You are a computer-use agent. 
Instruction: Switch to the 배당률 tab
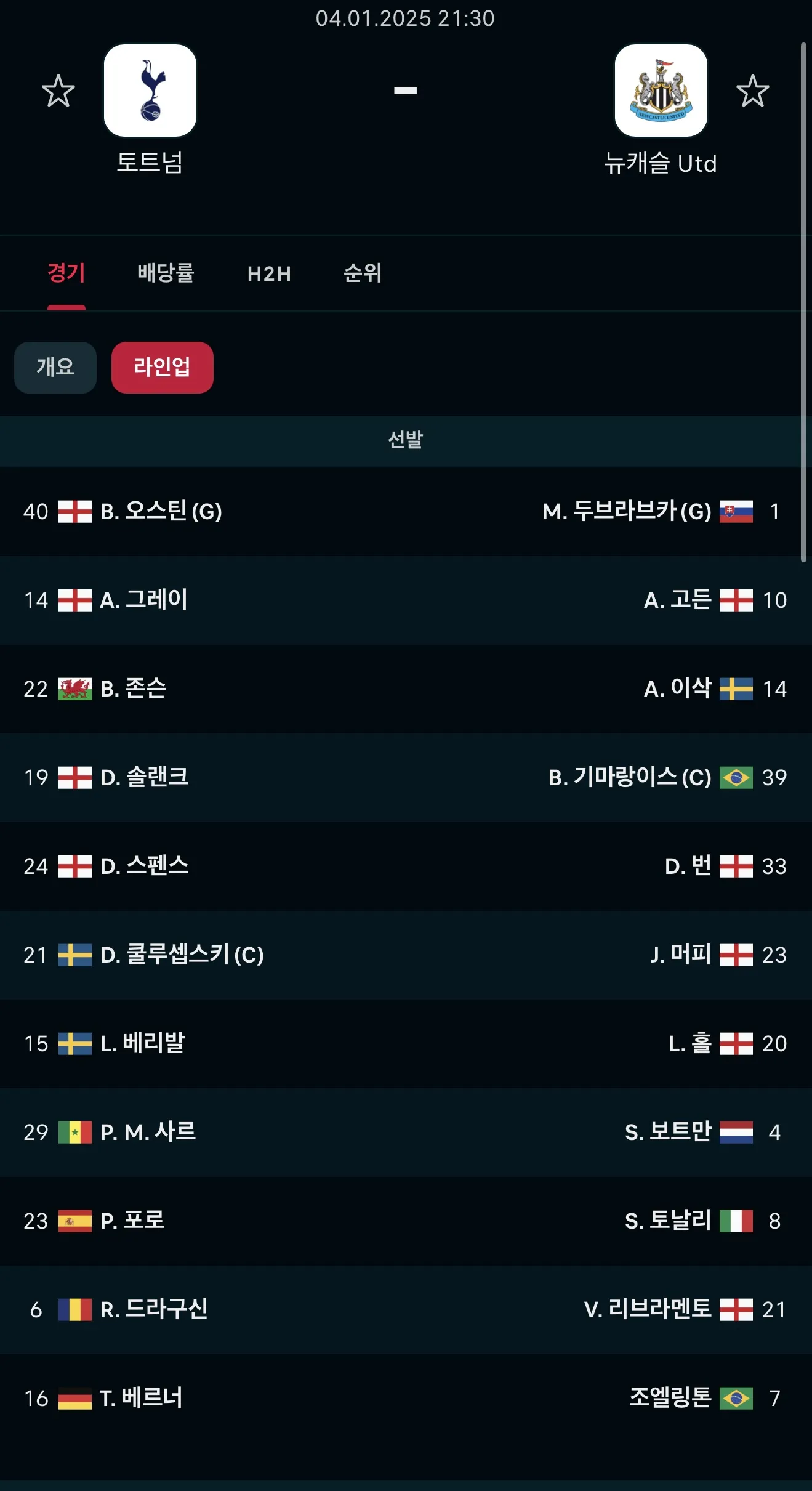[166, 273]
